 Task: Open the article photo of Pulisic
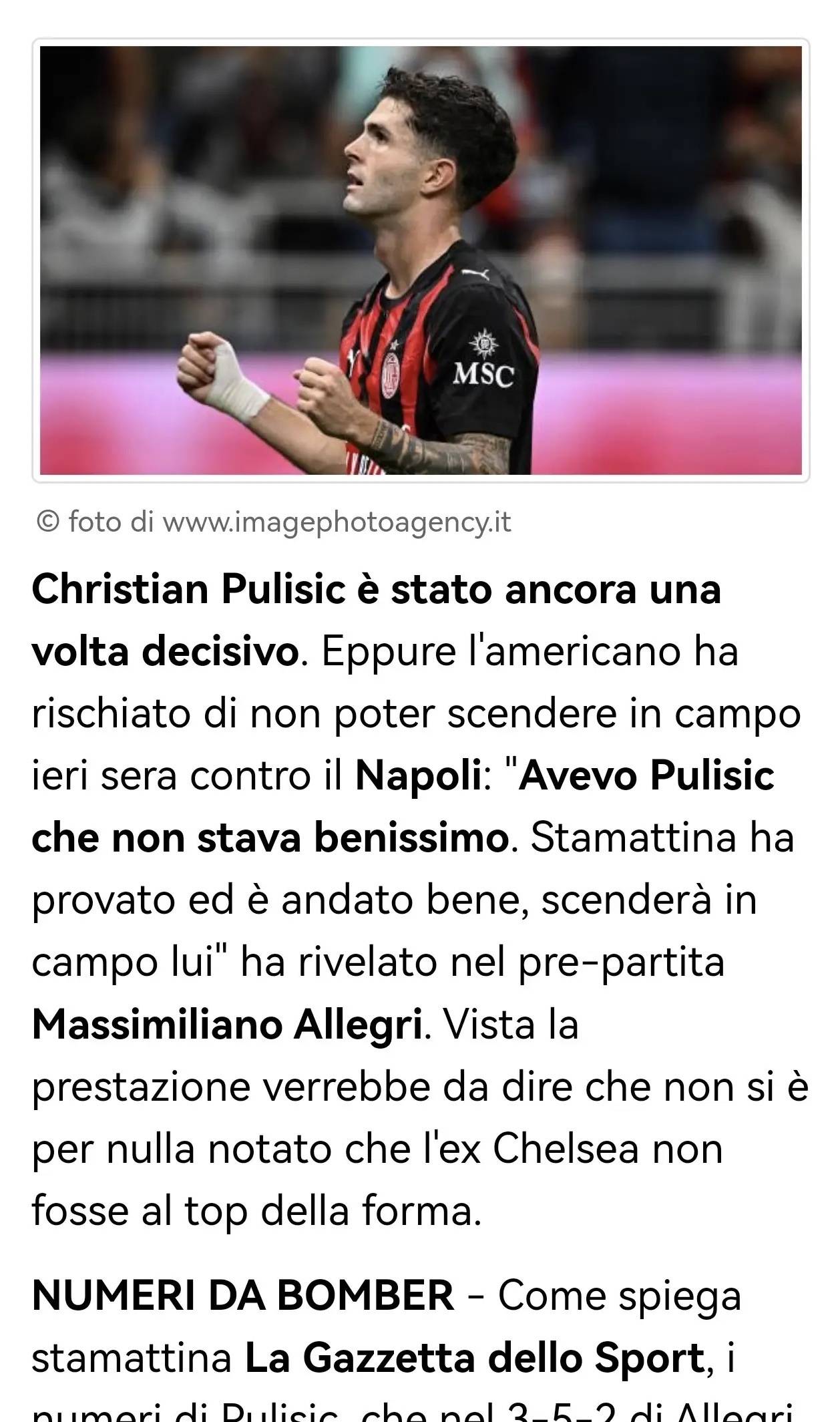[x=421, y=260]
